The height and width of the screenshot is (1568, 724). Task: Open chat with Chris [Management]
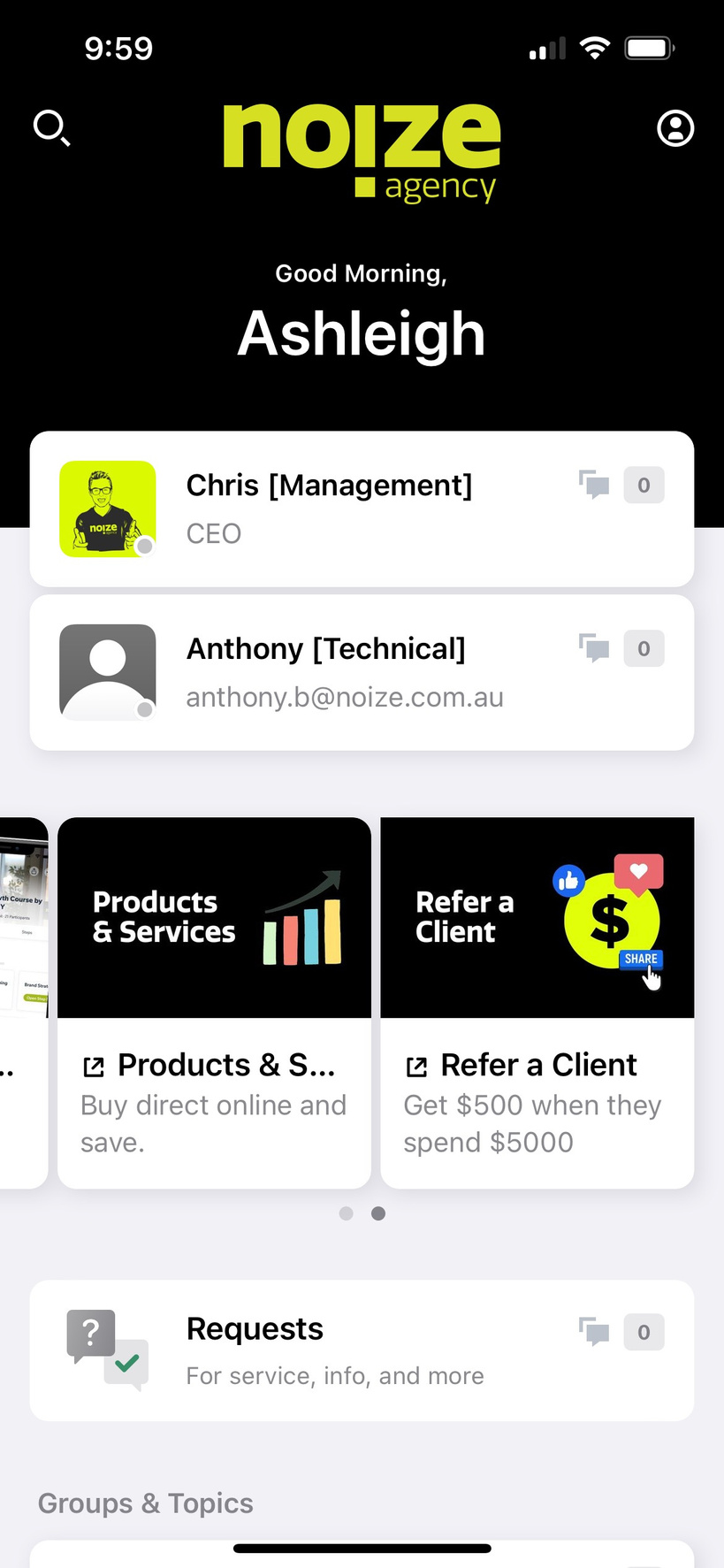point(361,509)
